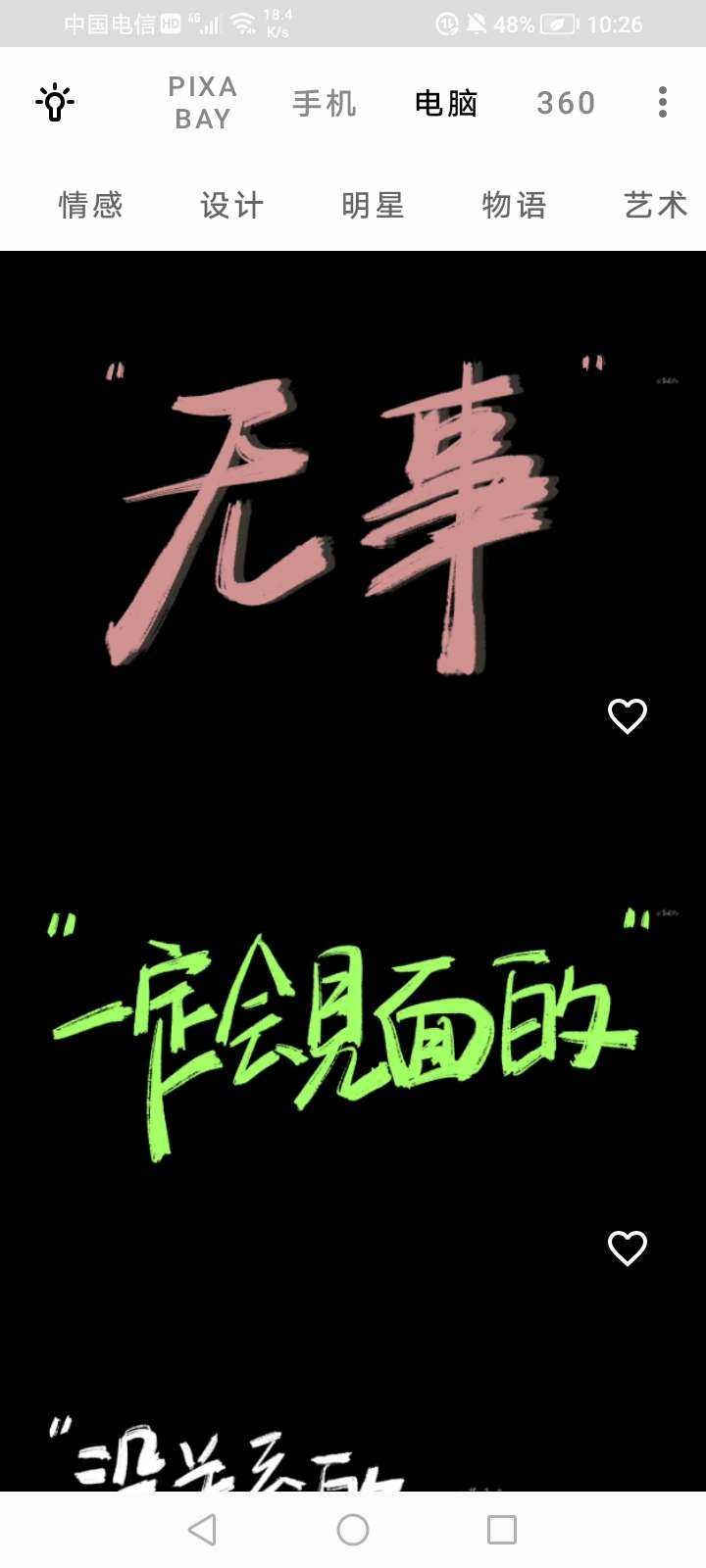Choose the 明星 category
Image resolution: width=706 pixels, height=1568 pixels.
[x=374, y=205]
